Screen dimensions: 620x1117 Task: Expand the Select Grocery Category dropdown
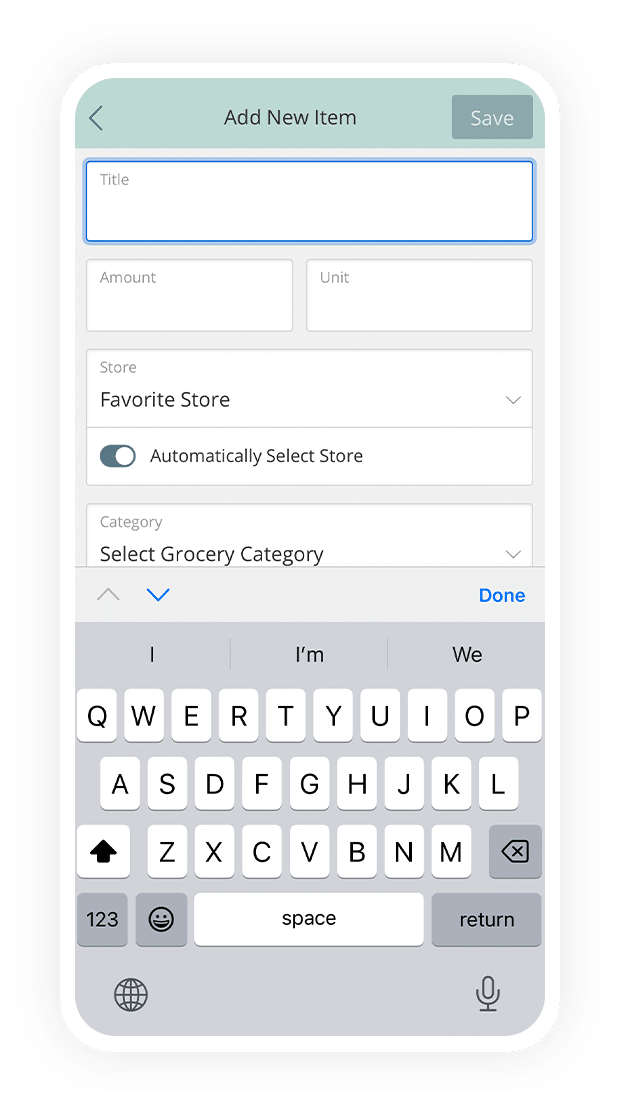click(x=309, y=536)
